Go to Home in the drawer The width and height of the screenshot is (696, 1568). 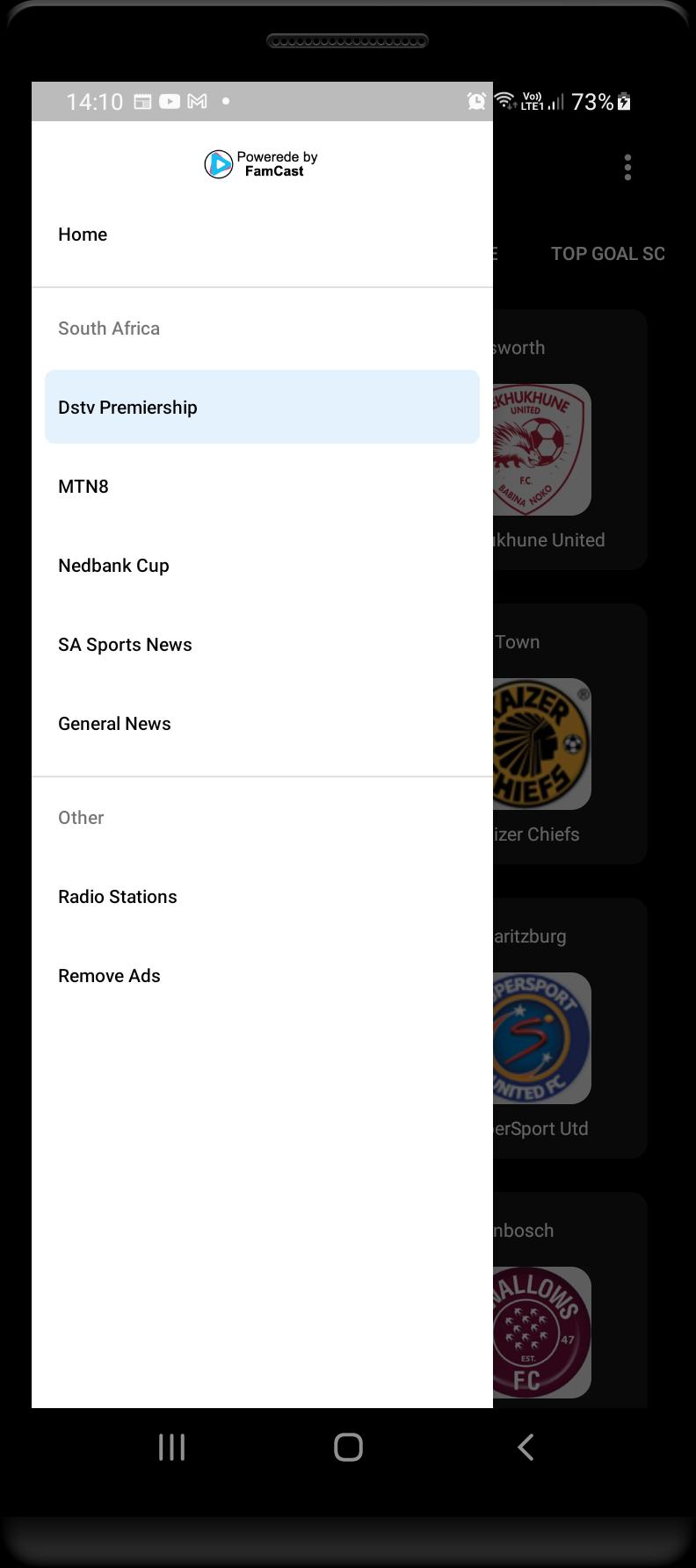pyautogui.click(x=83, y=235)
